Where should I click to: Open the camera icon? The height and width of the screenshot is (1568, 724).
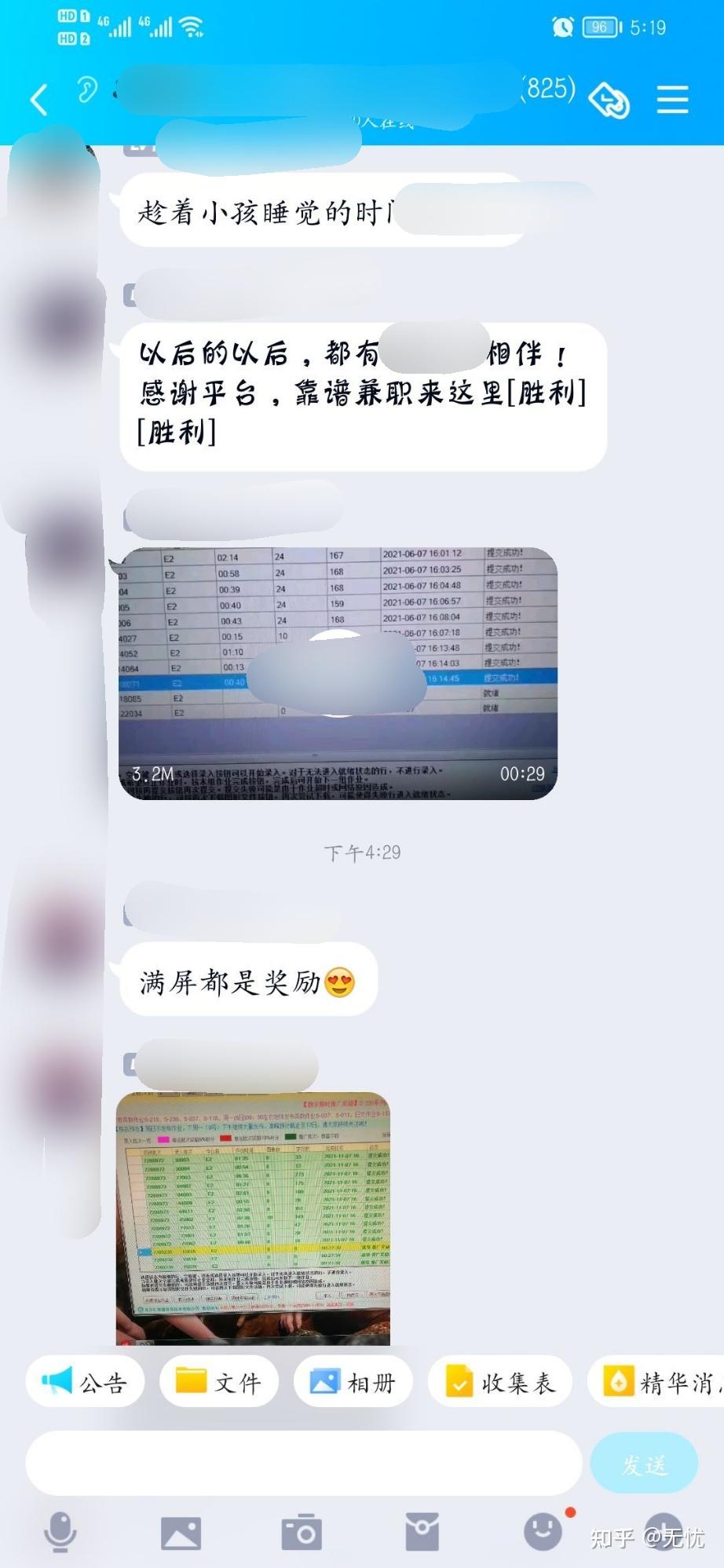[302, 1532]
